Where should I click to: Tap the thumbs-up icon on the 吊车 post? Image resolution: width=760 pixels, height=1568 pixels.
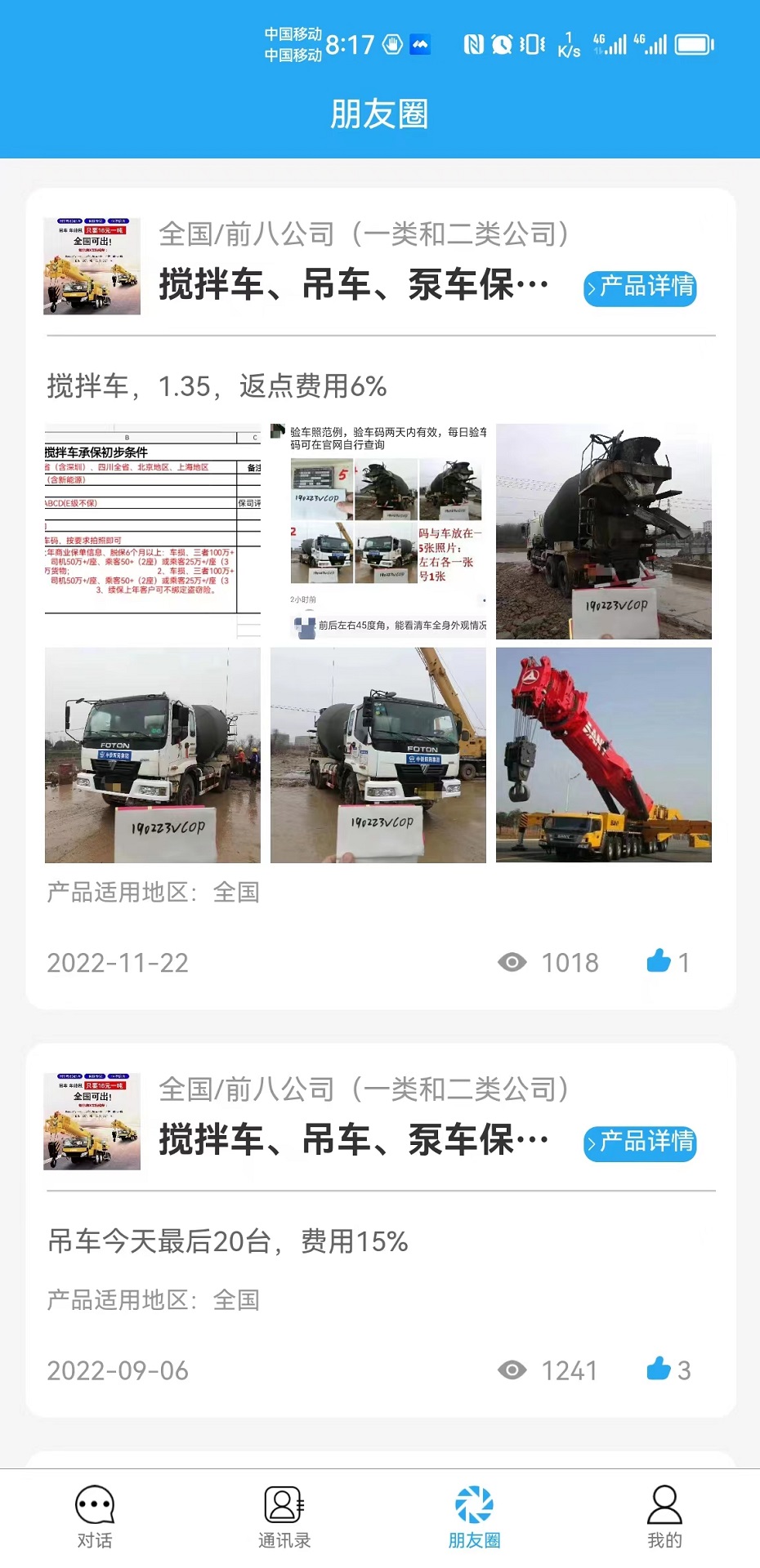tap(659, 1370)
